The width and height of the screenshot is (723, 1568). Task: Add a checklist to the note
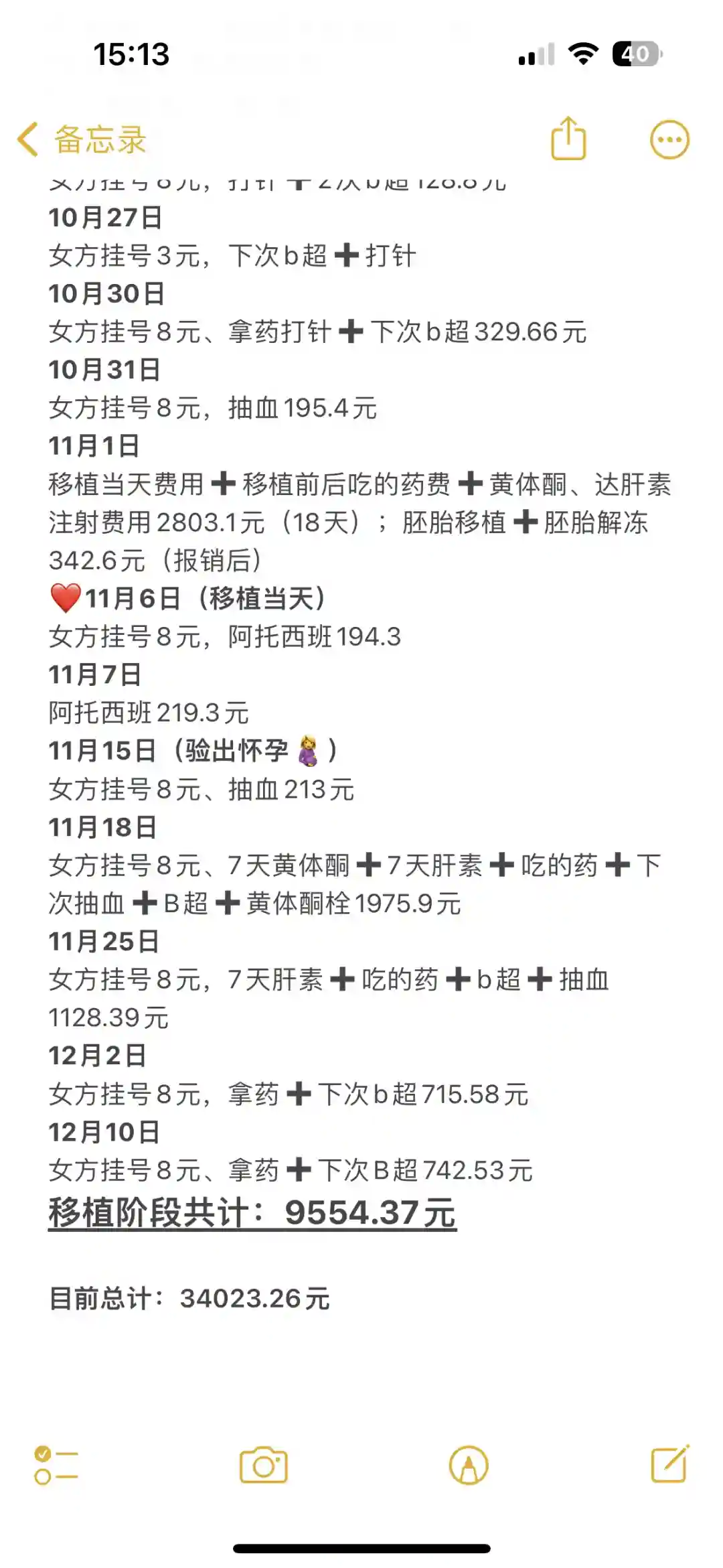coord(56,1466)
